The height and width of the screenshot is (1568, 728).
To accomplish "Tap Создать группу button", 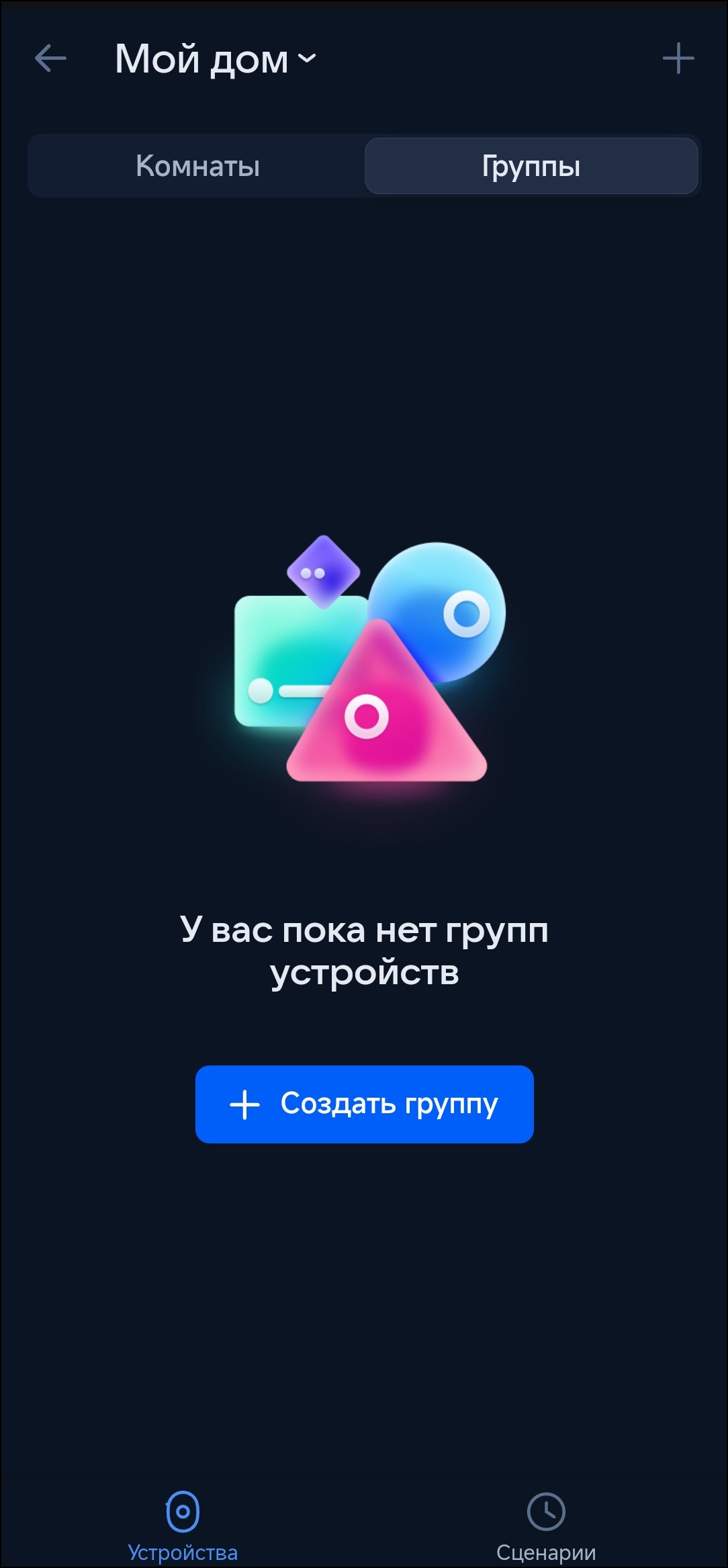I will click(x=364, y=1104).
